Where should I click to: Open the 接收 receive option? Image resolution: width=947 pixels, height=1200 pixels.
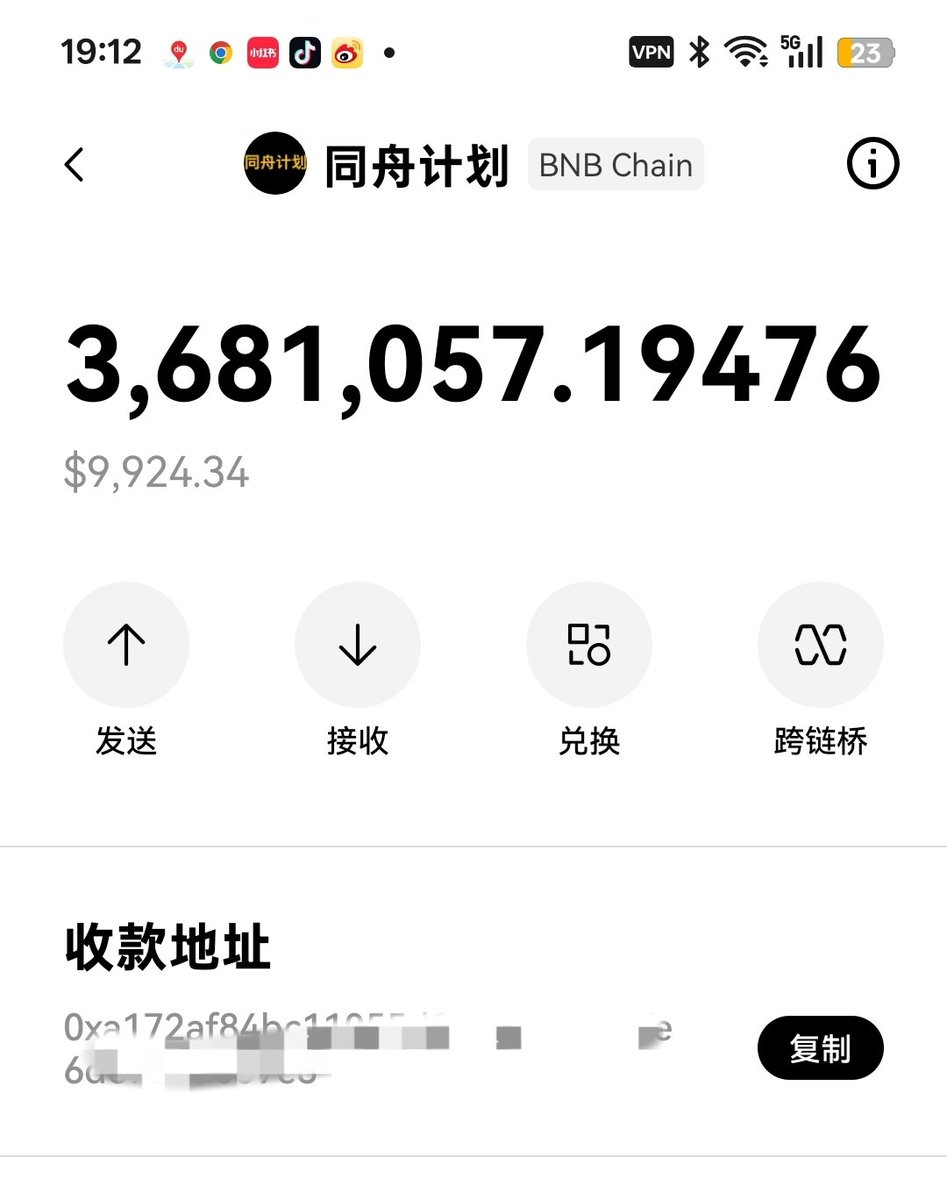click(357, 645)
